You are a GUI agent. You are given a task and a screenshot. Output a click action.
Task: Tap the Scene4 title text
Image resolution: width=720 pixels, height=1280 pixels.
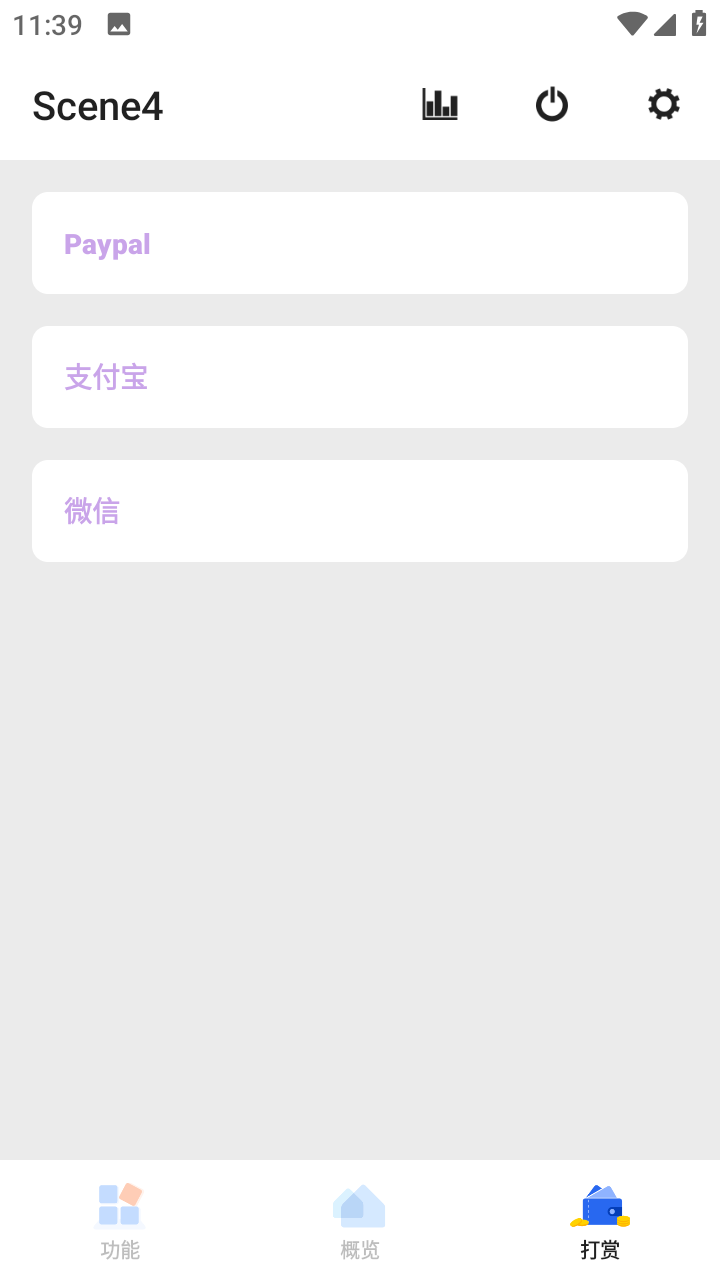point(97,104)
